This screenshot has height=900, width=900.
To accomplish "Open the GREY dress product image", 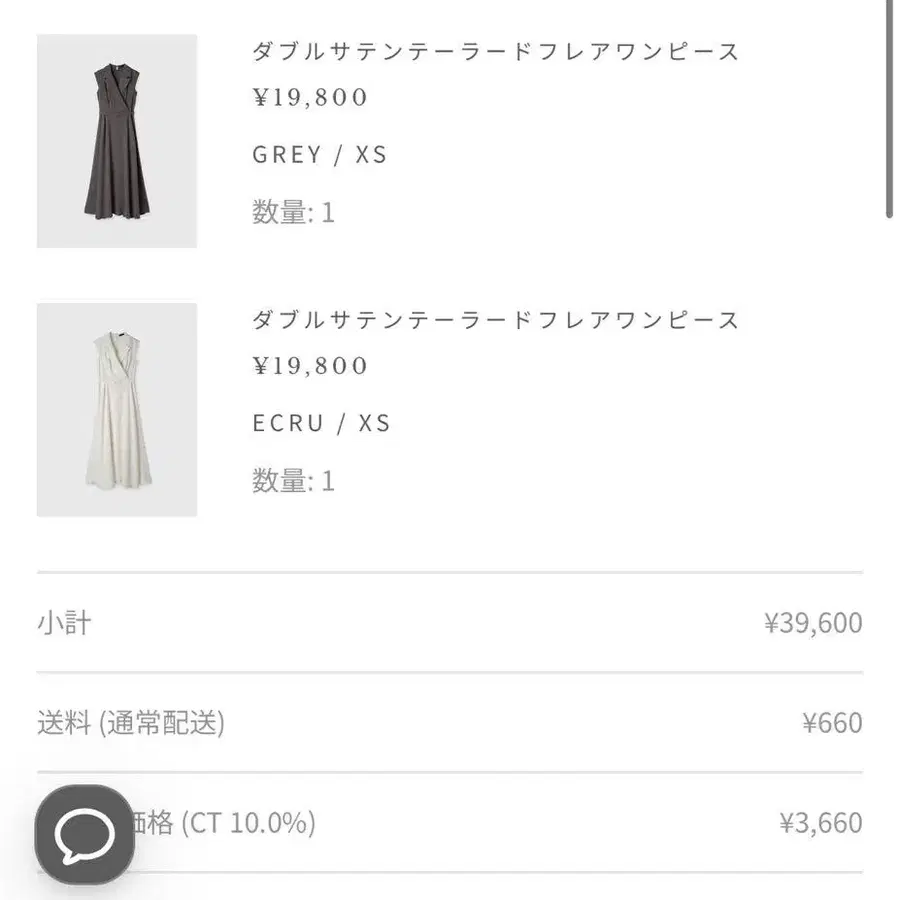I will 117,141.
